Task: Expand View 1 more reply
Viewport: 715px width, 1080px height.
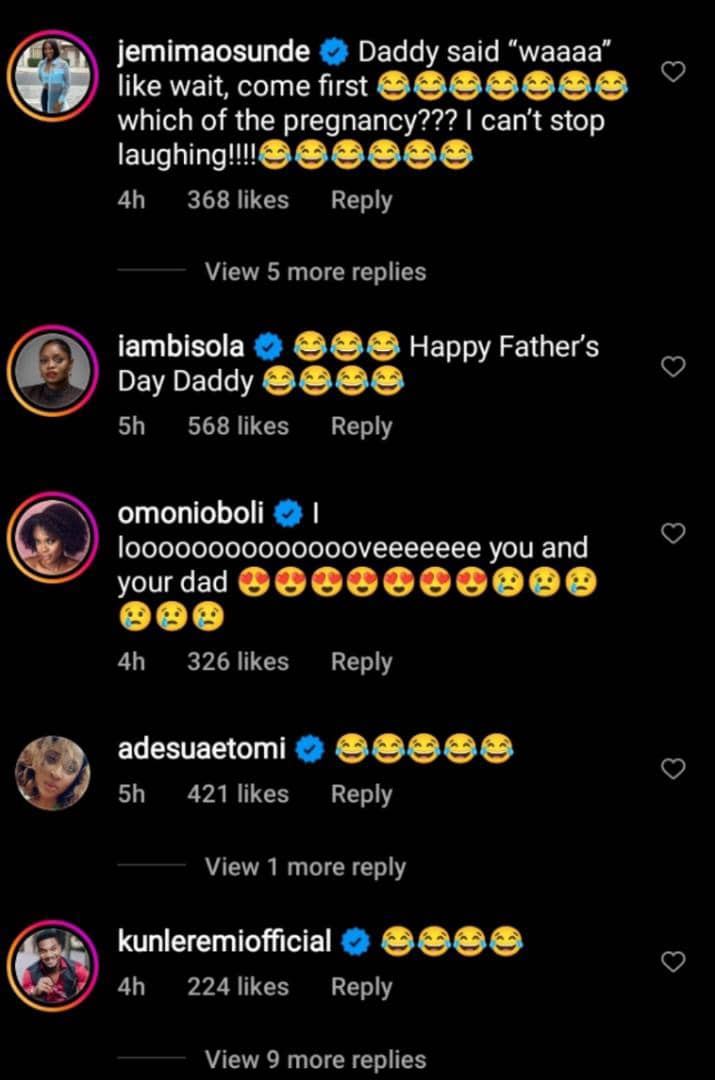Action: pyautogui.click(x=305, y=867)
